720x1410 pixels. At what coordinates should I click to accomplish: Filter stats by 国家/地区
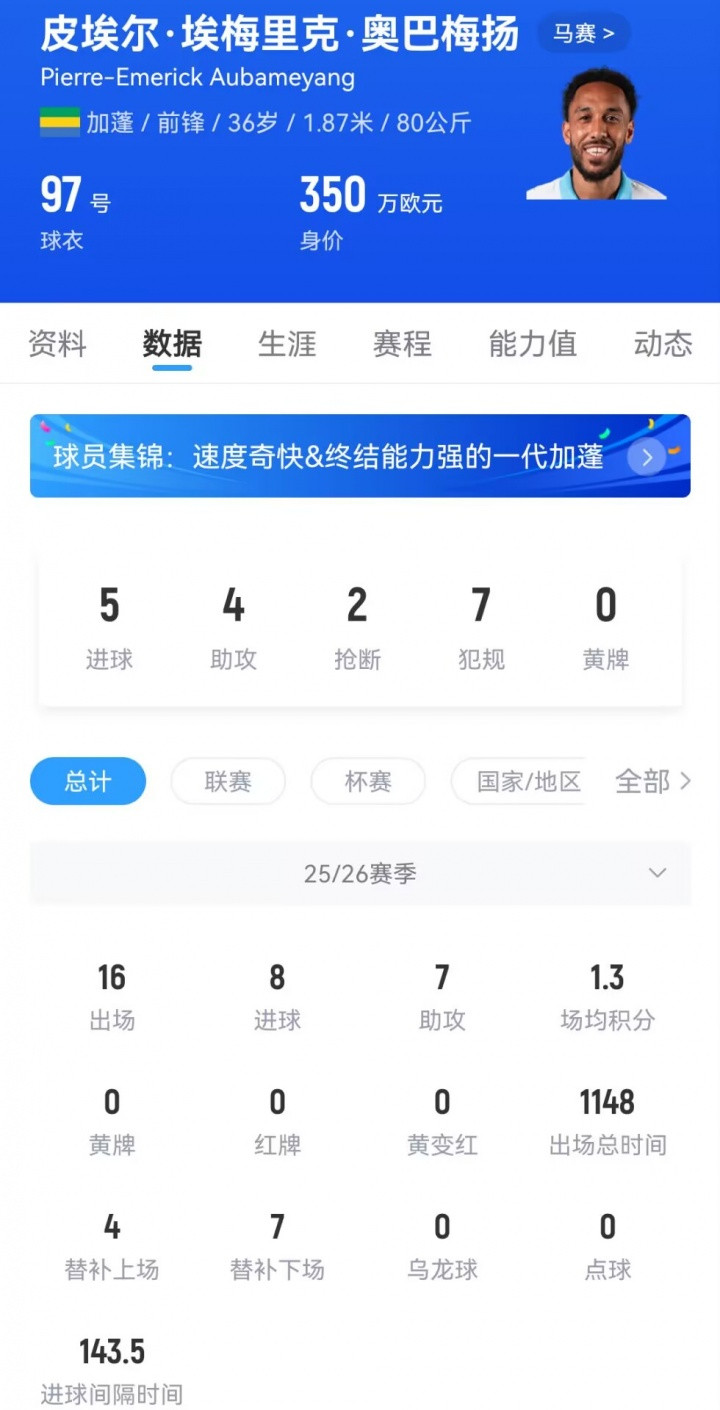527,781
